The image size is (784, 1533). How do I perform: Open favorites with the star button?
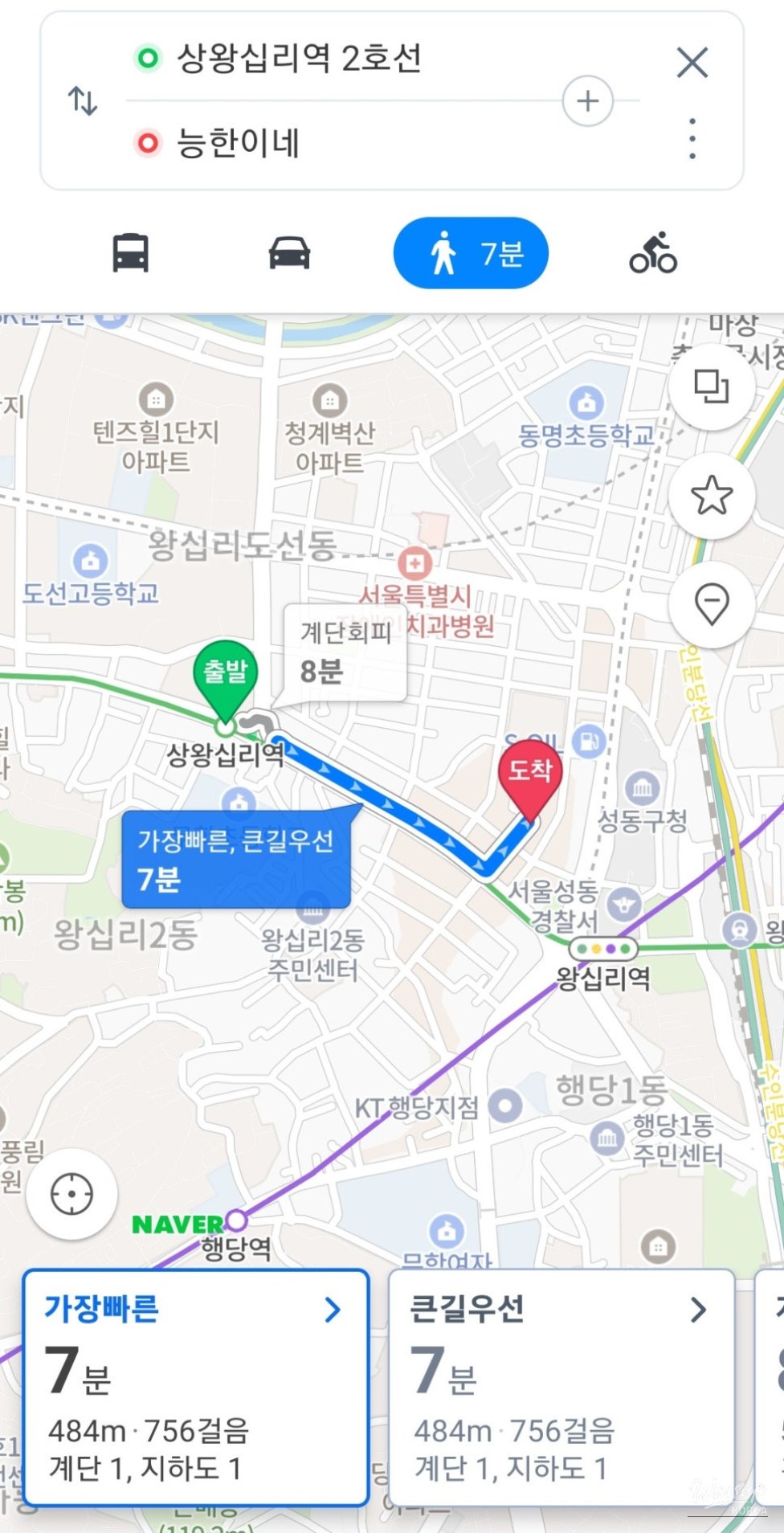coord(712,495)
